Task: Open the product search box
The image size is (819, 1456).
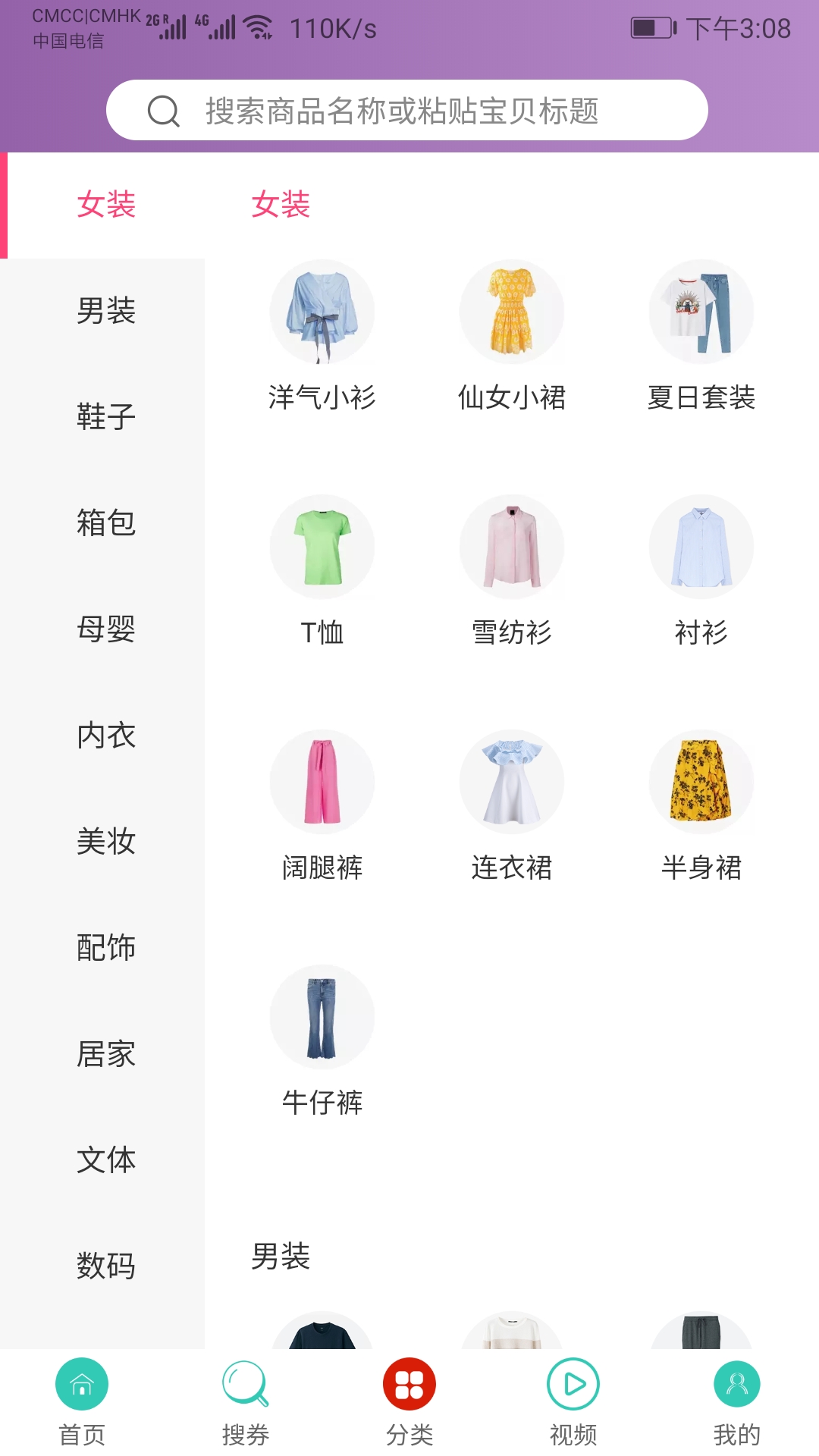Action: click(406, 111)
